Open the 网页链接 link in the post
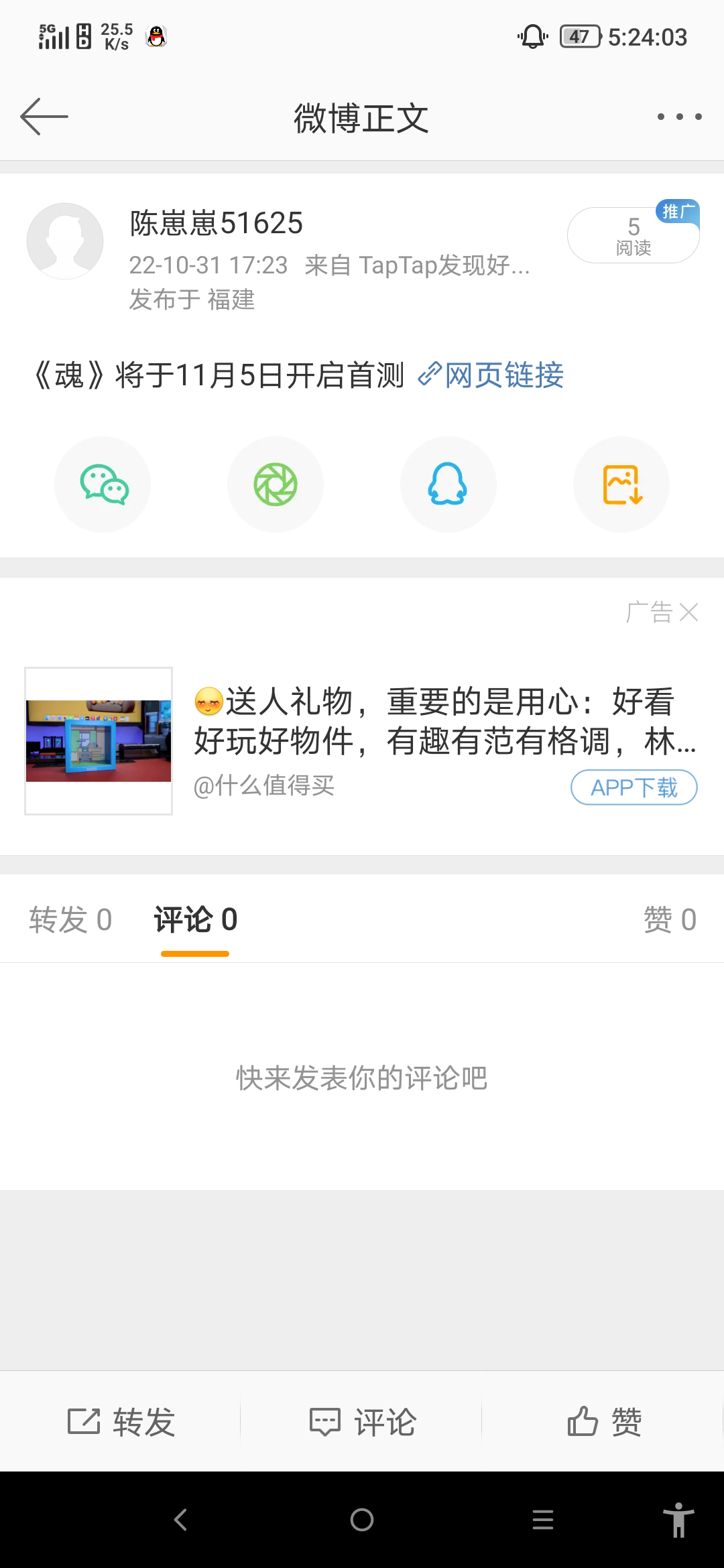The height and width of the screenshot is (1568, 724). click(493, 375)
